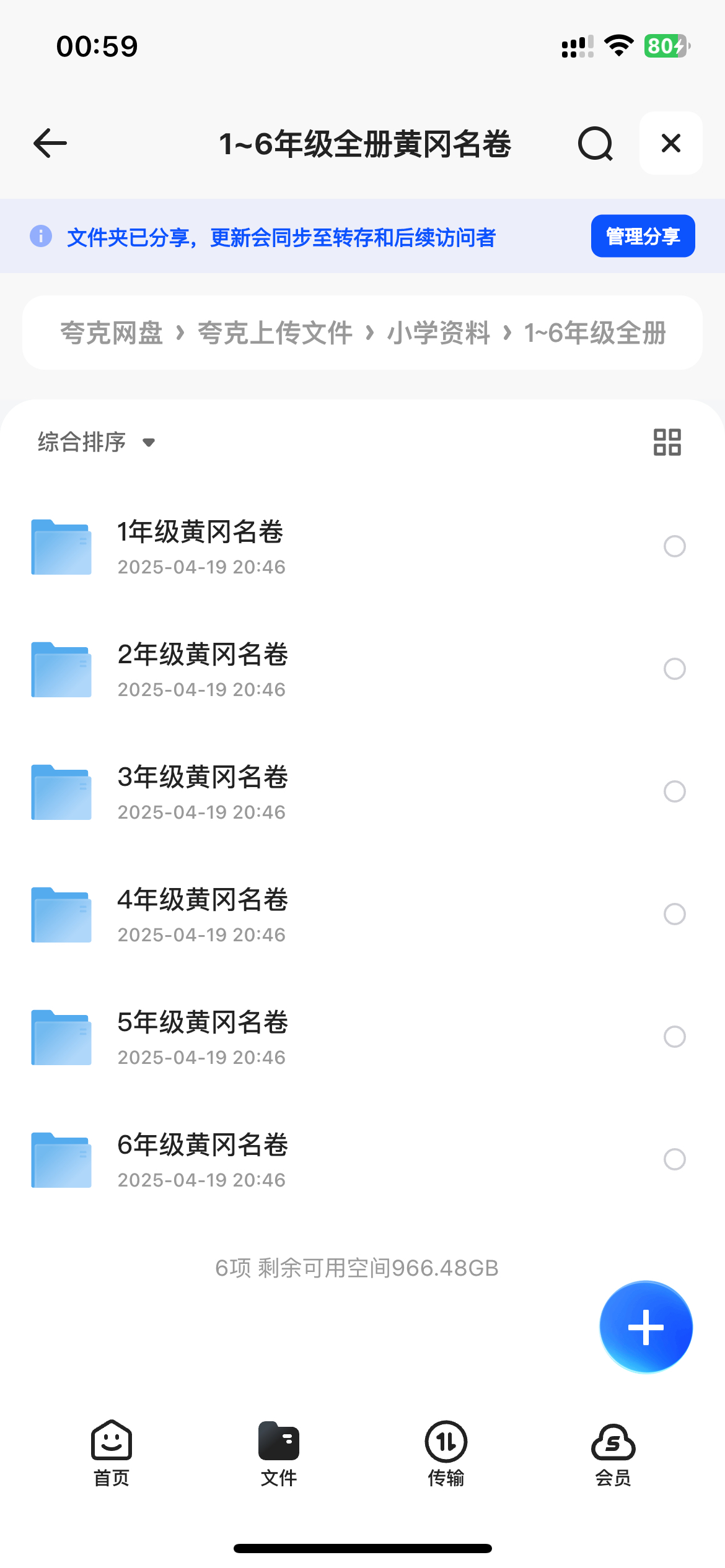Select the 2年级黄冈名卷 folder checkbox

[675, 669]
